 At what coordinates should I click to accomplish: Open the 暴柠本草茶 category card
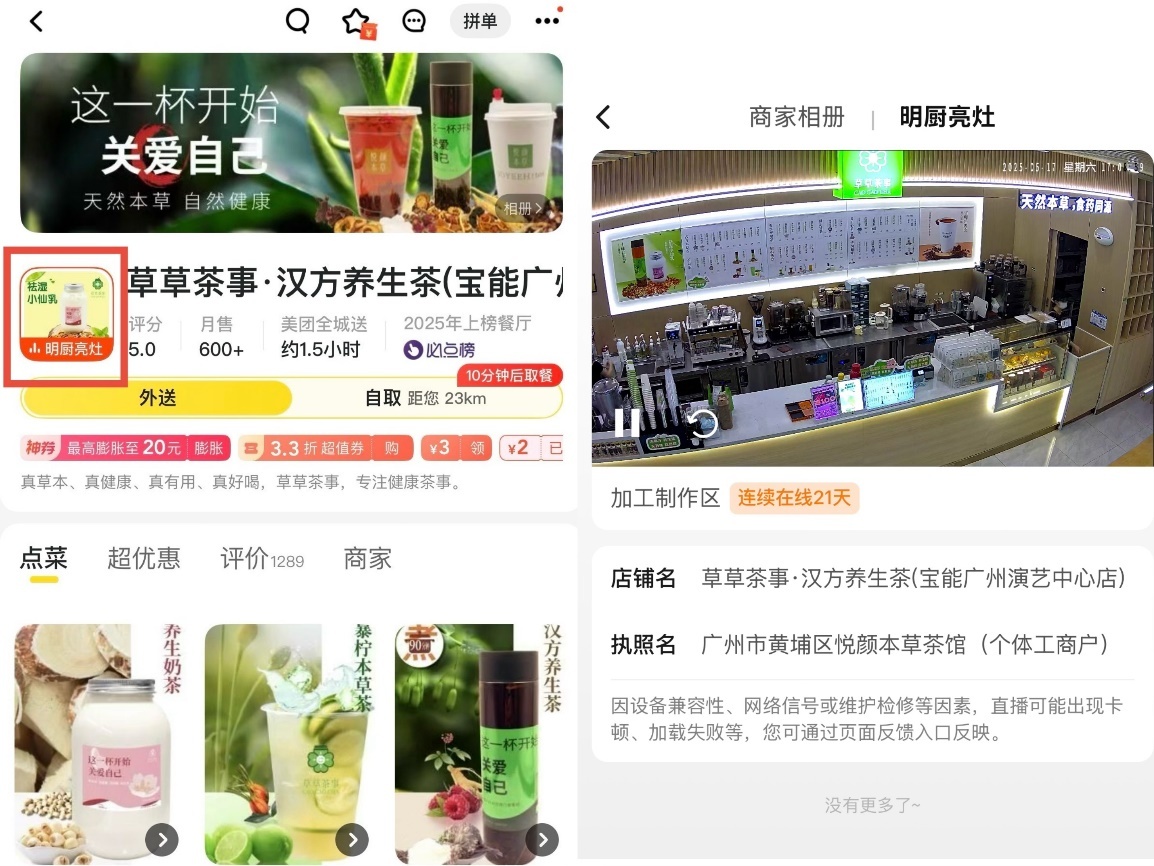coord(290,740)
